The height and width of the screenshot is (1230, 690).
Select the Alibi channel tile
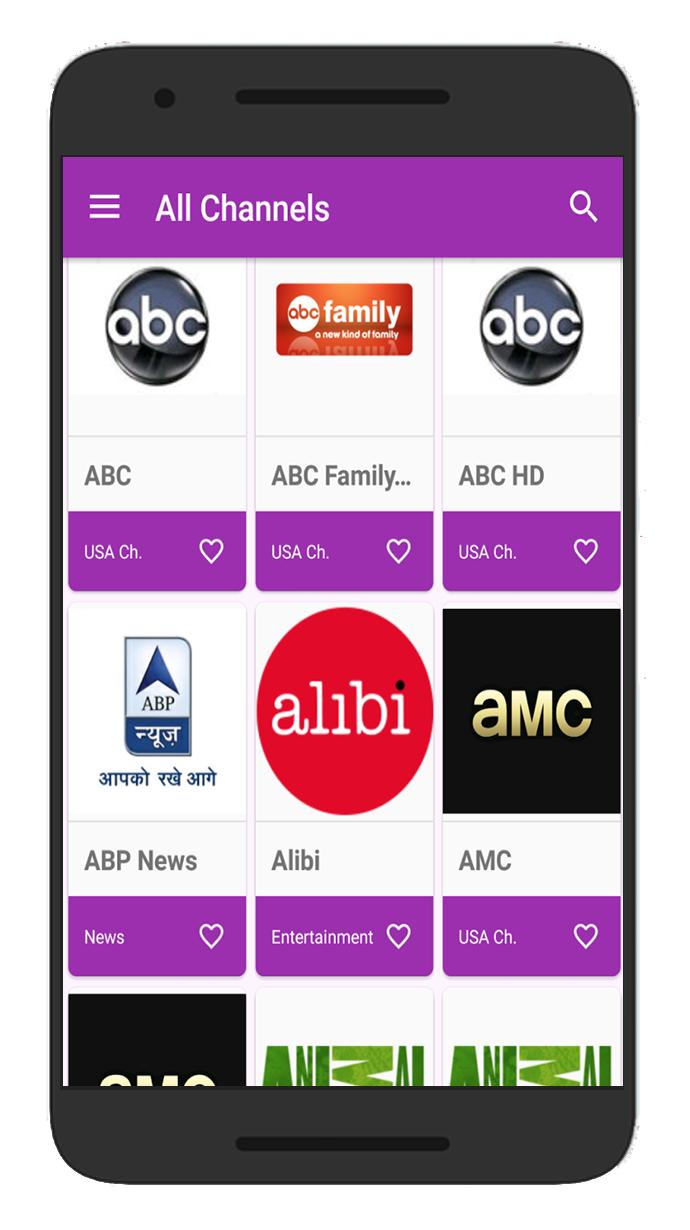[344, 712]
